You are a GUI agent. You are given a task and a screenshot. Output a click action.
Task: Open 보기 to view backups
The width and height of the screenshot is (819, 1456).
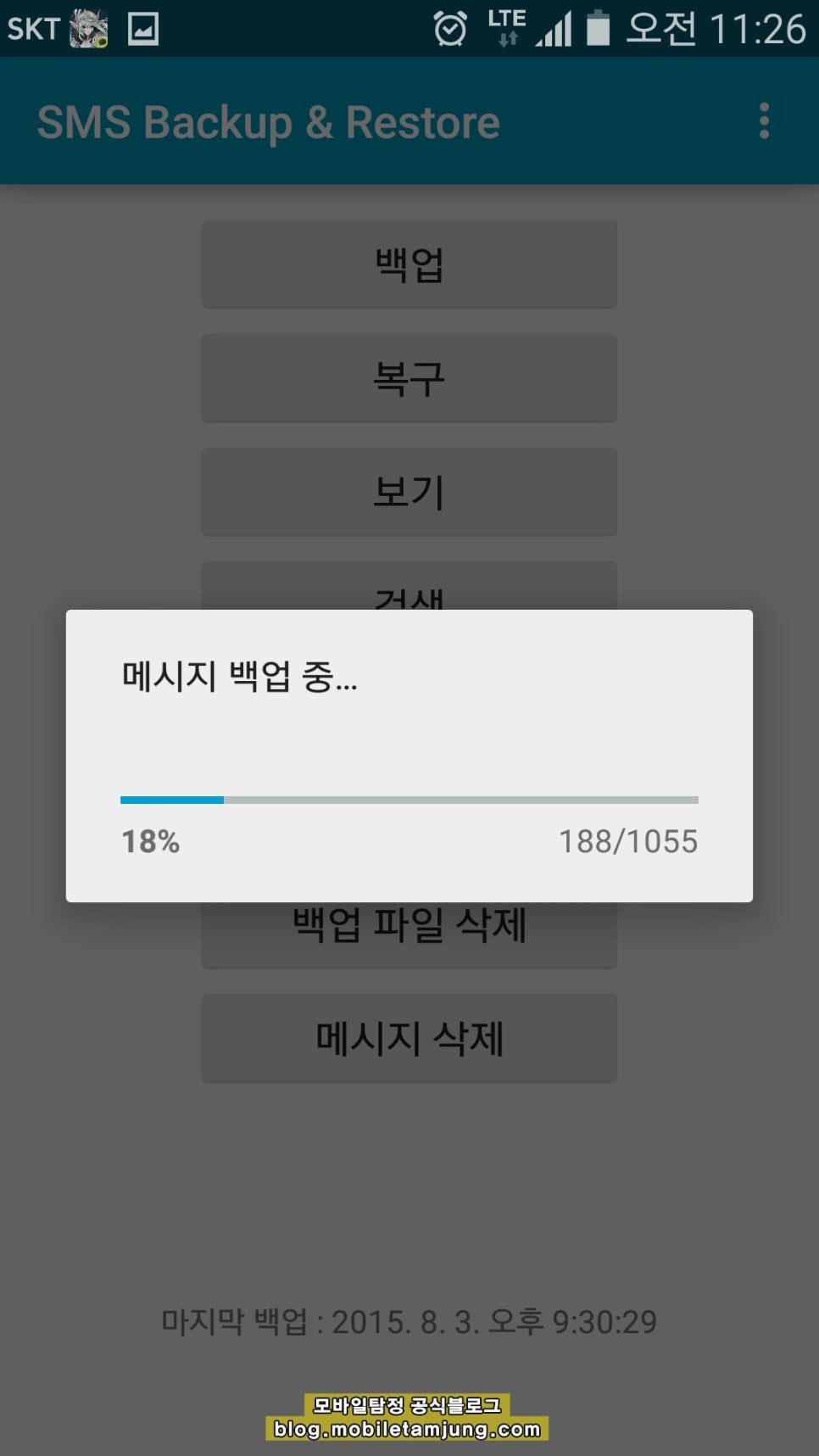(x=409, y=492)
